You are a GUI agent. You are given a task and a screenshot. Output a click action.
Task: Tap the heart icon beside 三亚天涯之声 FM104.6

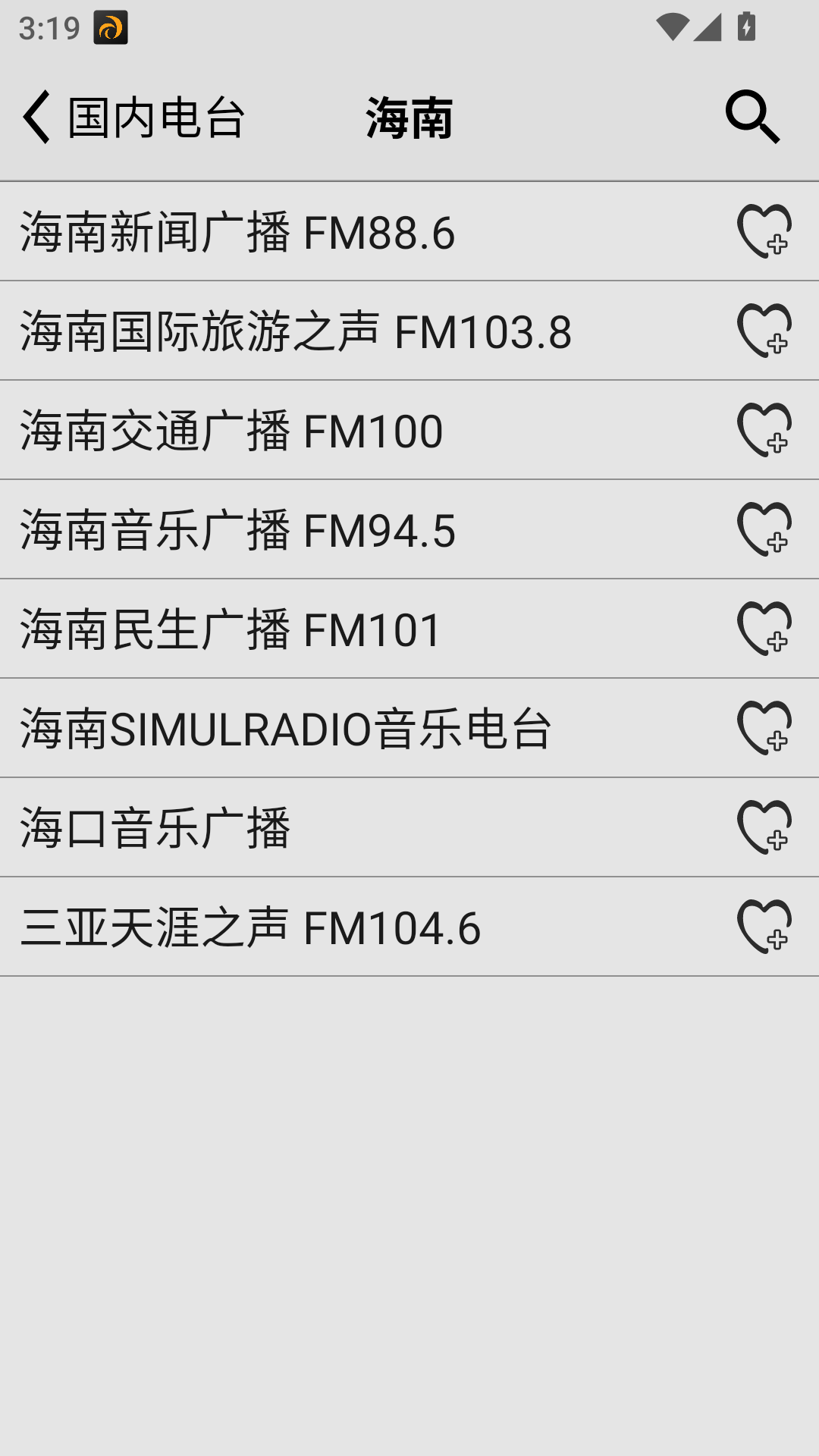point(764,927)
